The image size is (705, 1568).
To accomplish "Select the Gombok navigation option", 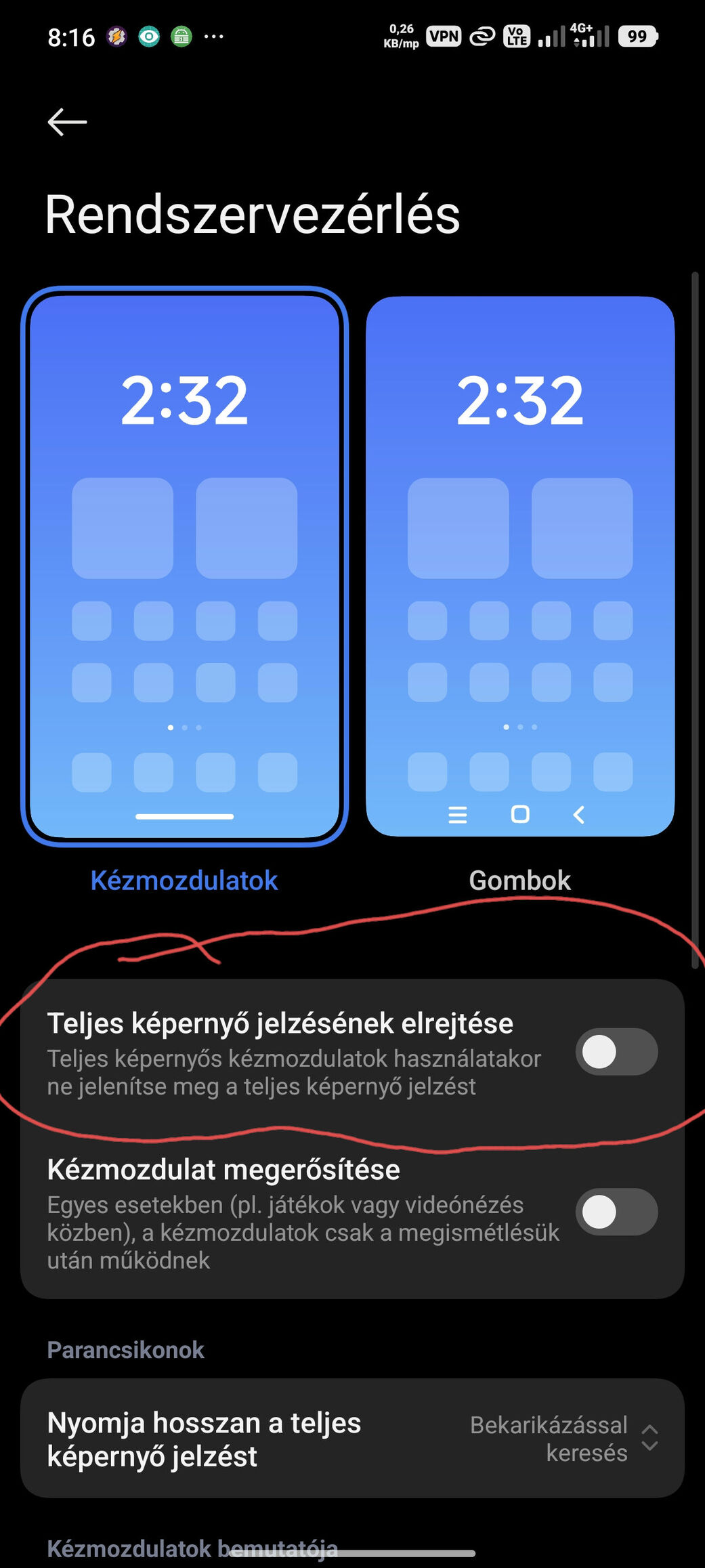I will (x=519, y=566).
